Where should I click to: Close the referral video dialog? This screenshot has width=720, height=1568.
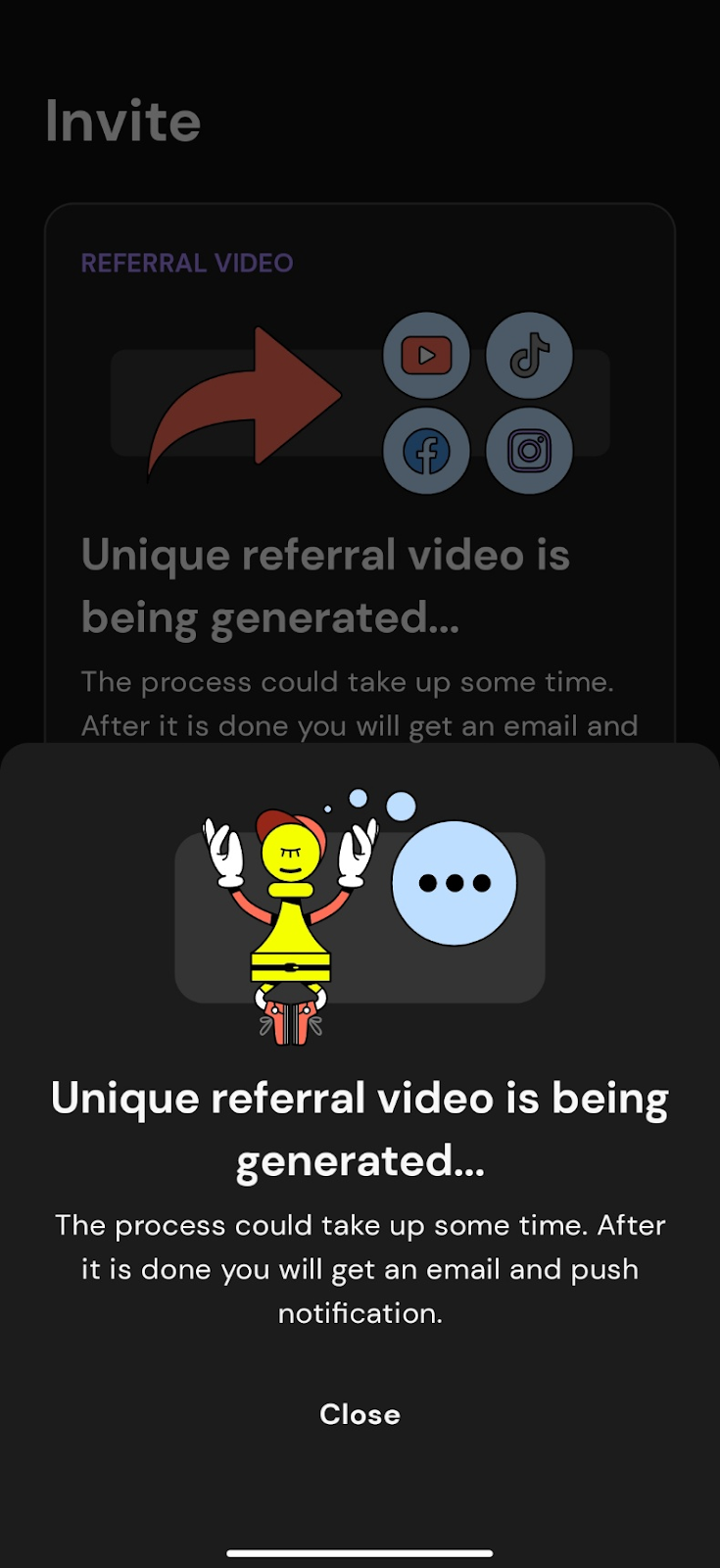point(360,1414)
